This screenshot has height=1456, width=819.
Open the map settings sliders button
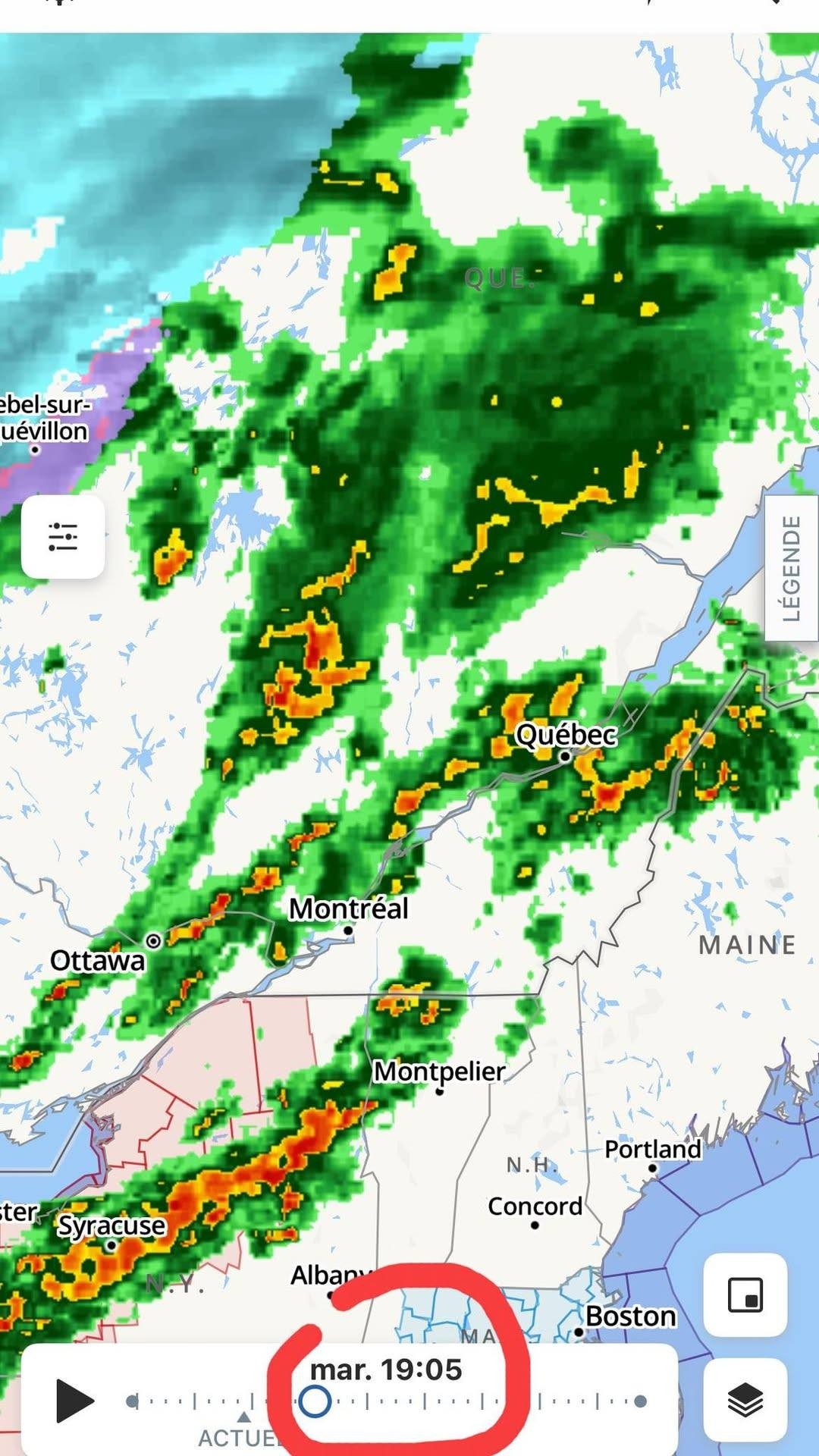point(63,537)
